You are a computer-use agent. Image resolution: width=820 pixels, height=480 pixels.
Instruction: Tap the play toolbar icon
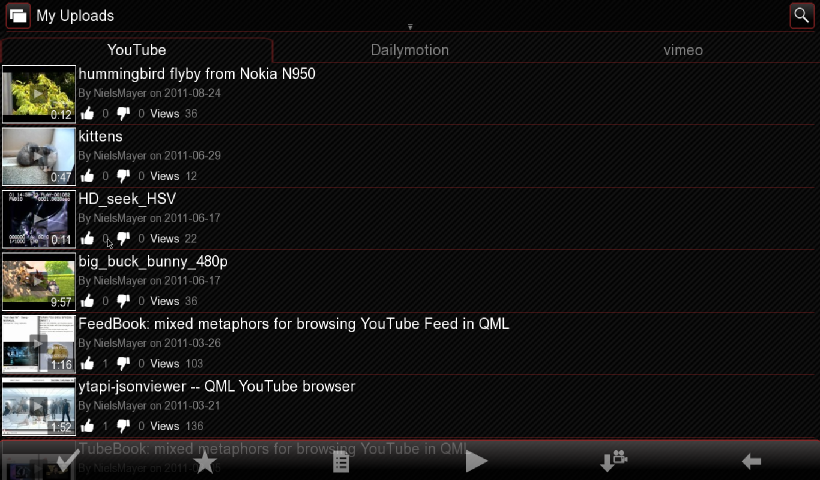click(477, 461)
